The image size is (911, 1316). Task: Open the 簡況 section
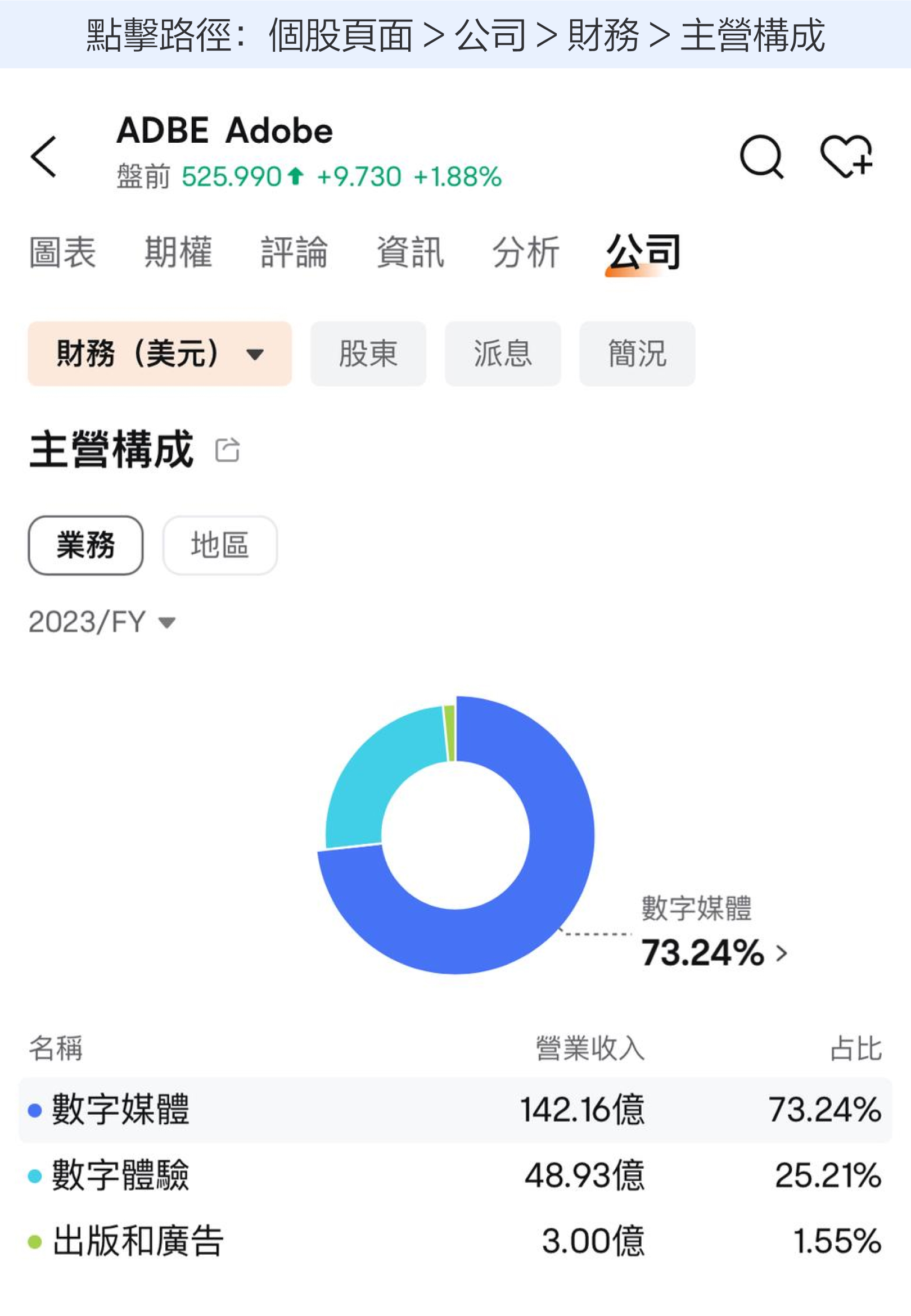click(637, 354)
